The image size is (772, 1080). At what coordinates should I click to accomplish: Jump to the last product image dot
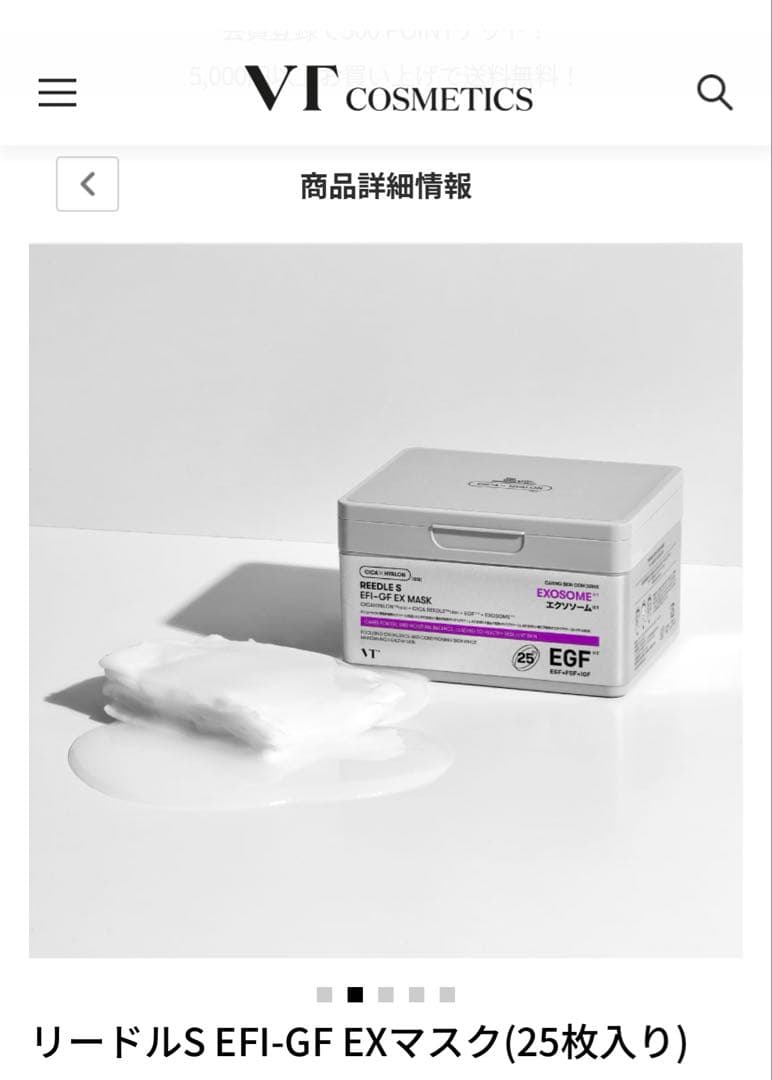447,994
